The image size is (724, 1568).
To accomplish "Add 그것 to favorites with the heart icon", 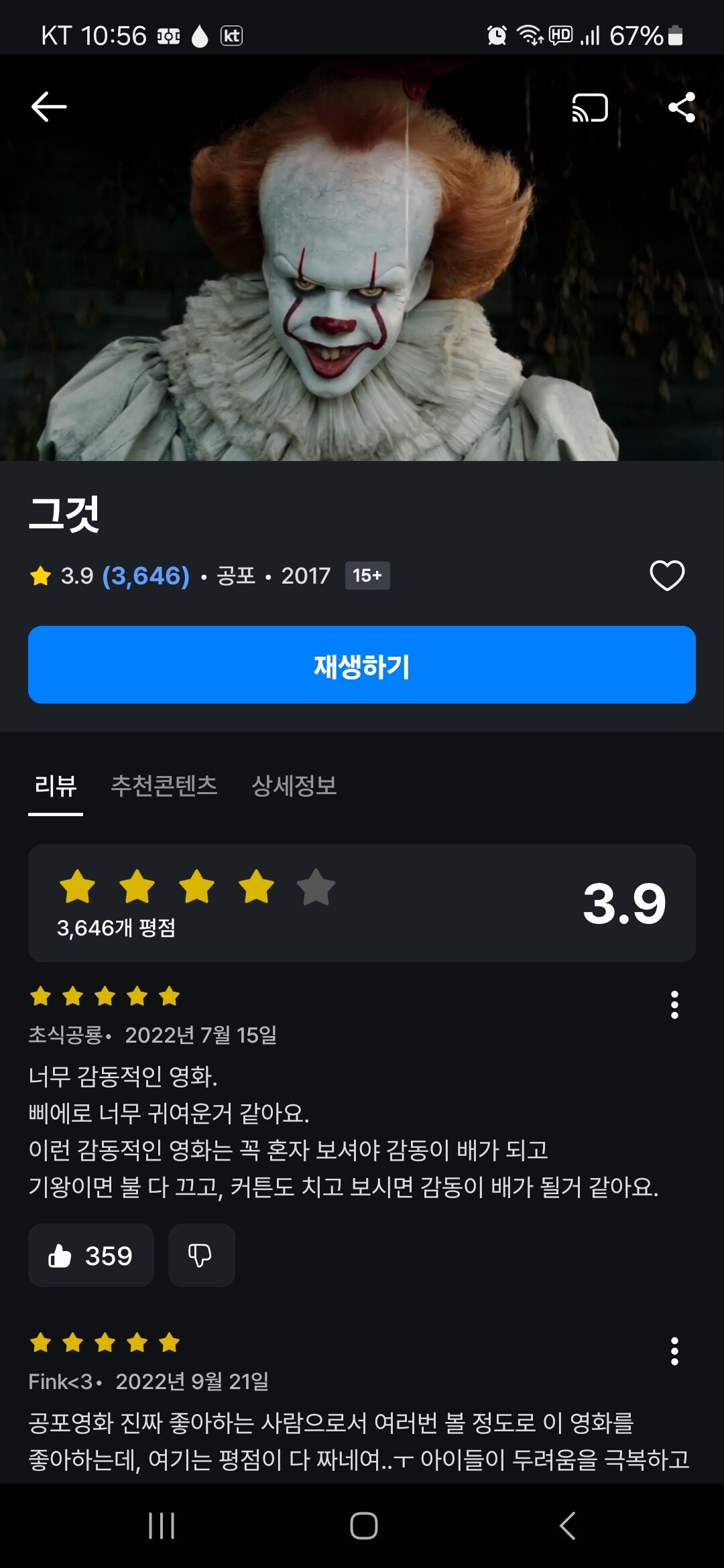I will click(667, 576).
